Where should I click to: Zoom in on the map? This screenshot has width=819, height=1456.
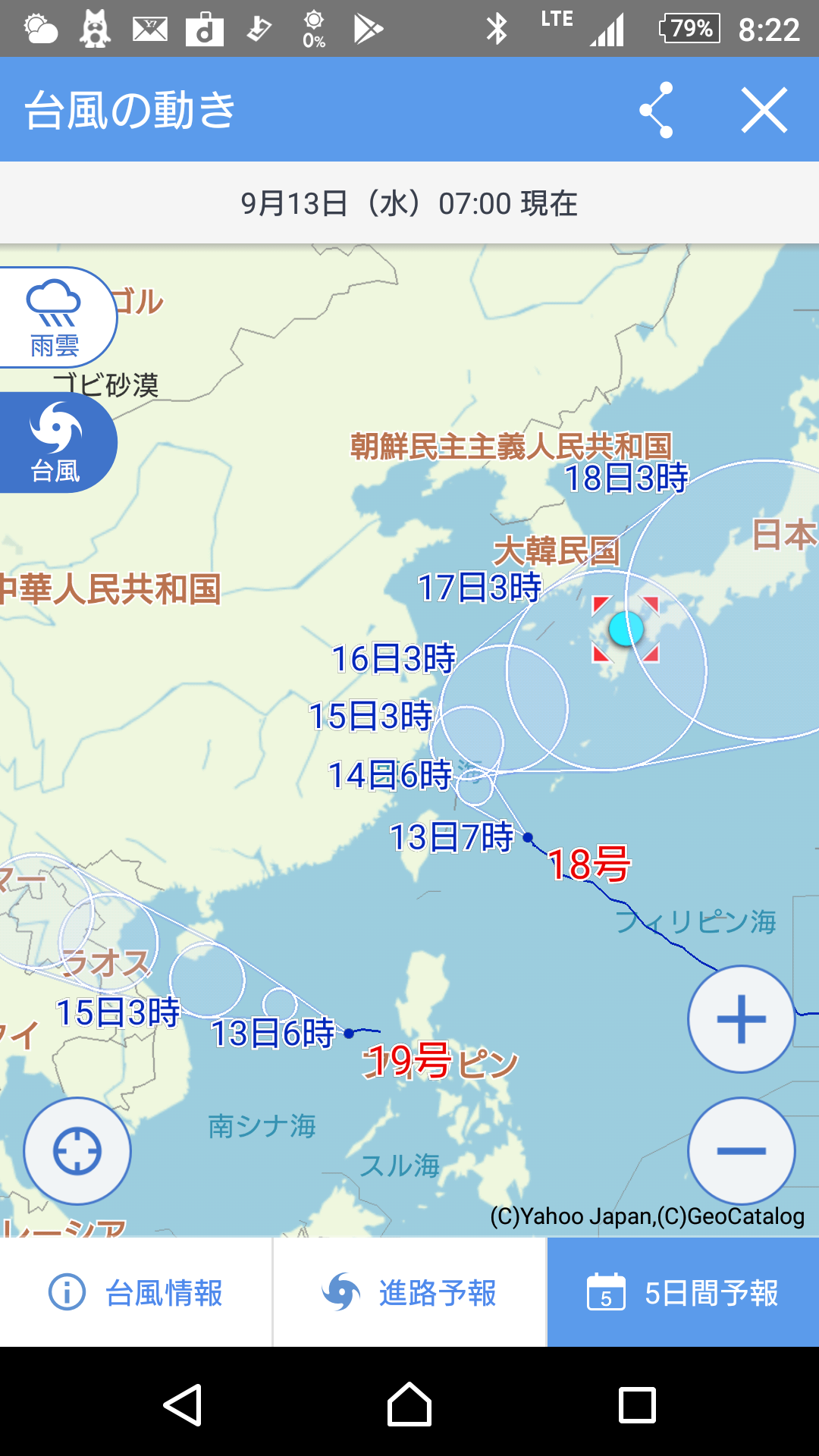coord(741,1018)
